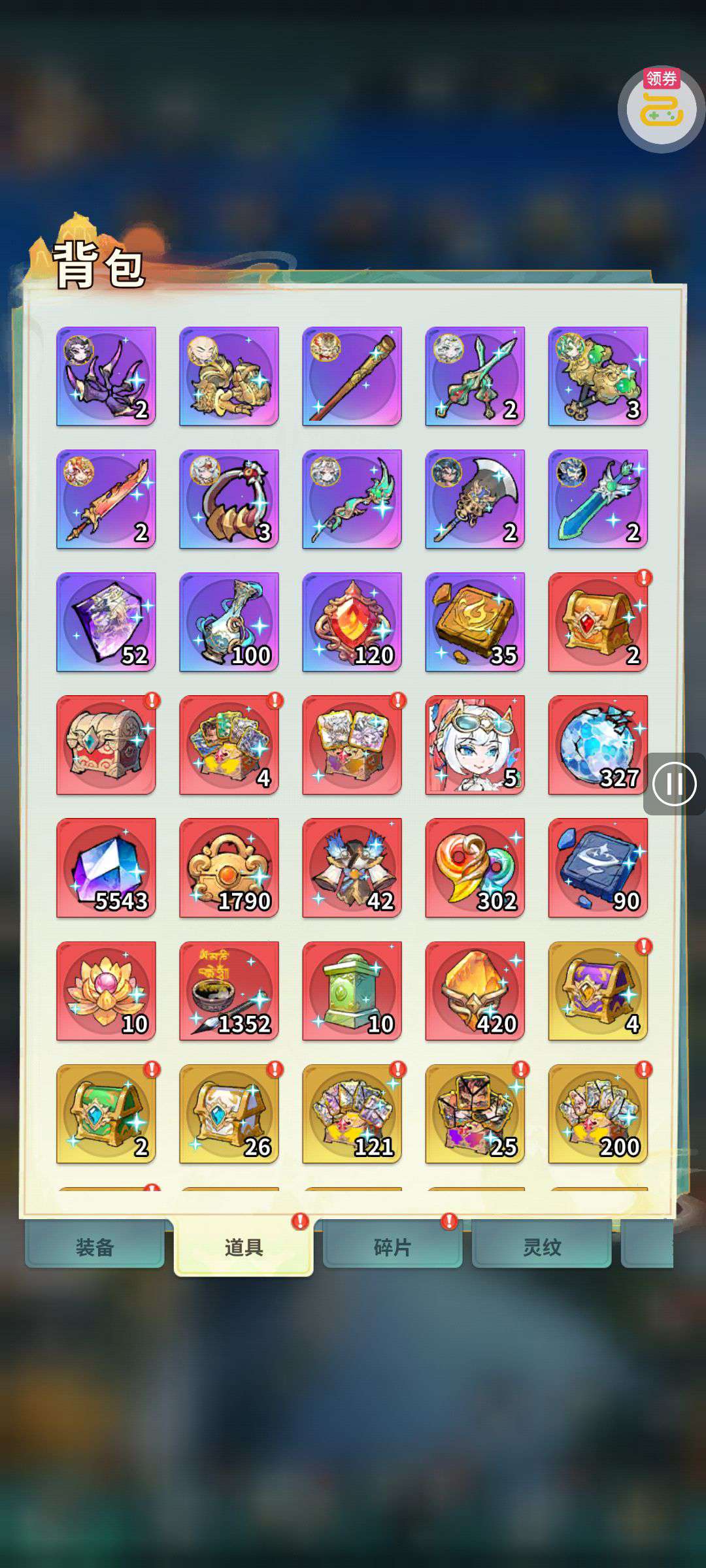Screen dimensions: 706x1568
Task: Select the golden lock item with 1790
Action: pyautogui.click(x=229, y=868)
